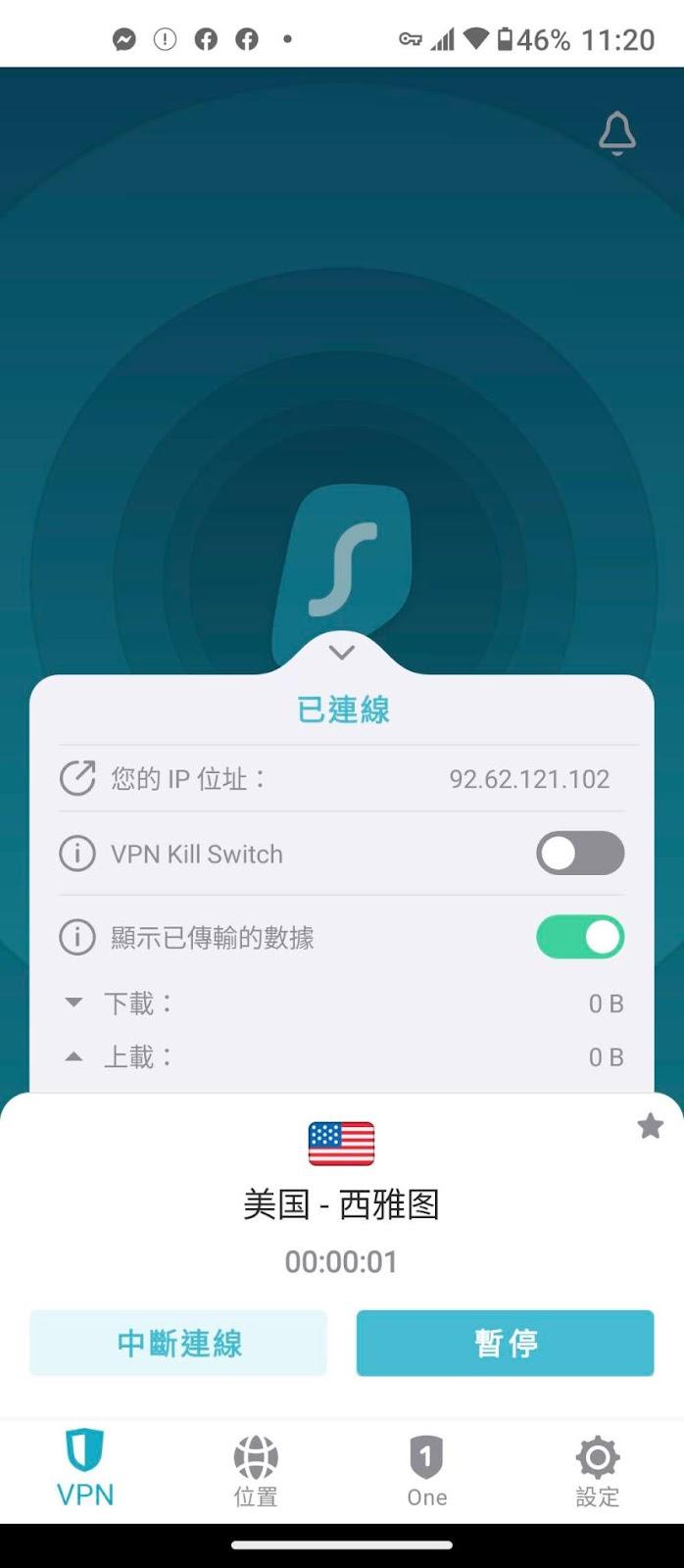Open the 設定 settings tab
Image resolution: width=684 pixels, height=1568 pixels.
(597, 1470)
